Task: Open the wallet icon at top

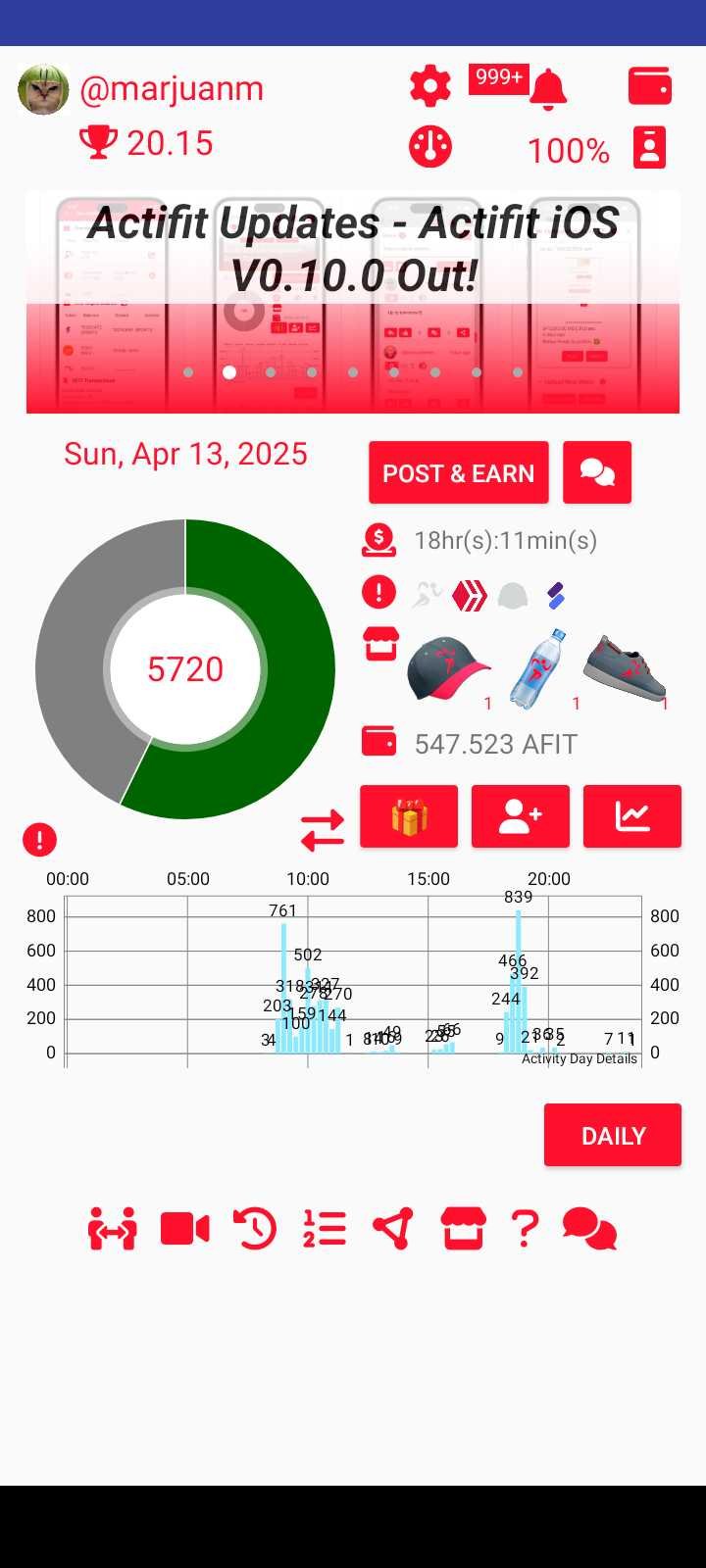Action: (650, 86)
